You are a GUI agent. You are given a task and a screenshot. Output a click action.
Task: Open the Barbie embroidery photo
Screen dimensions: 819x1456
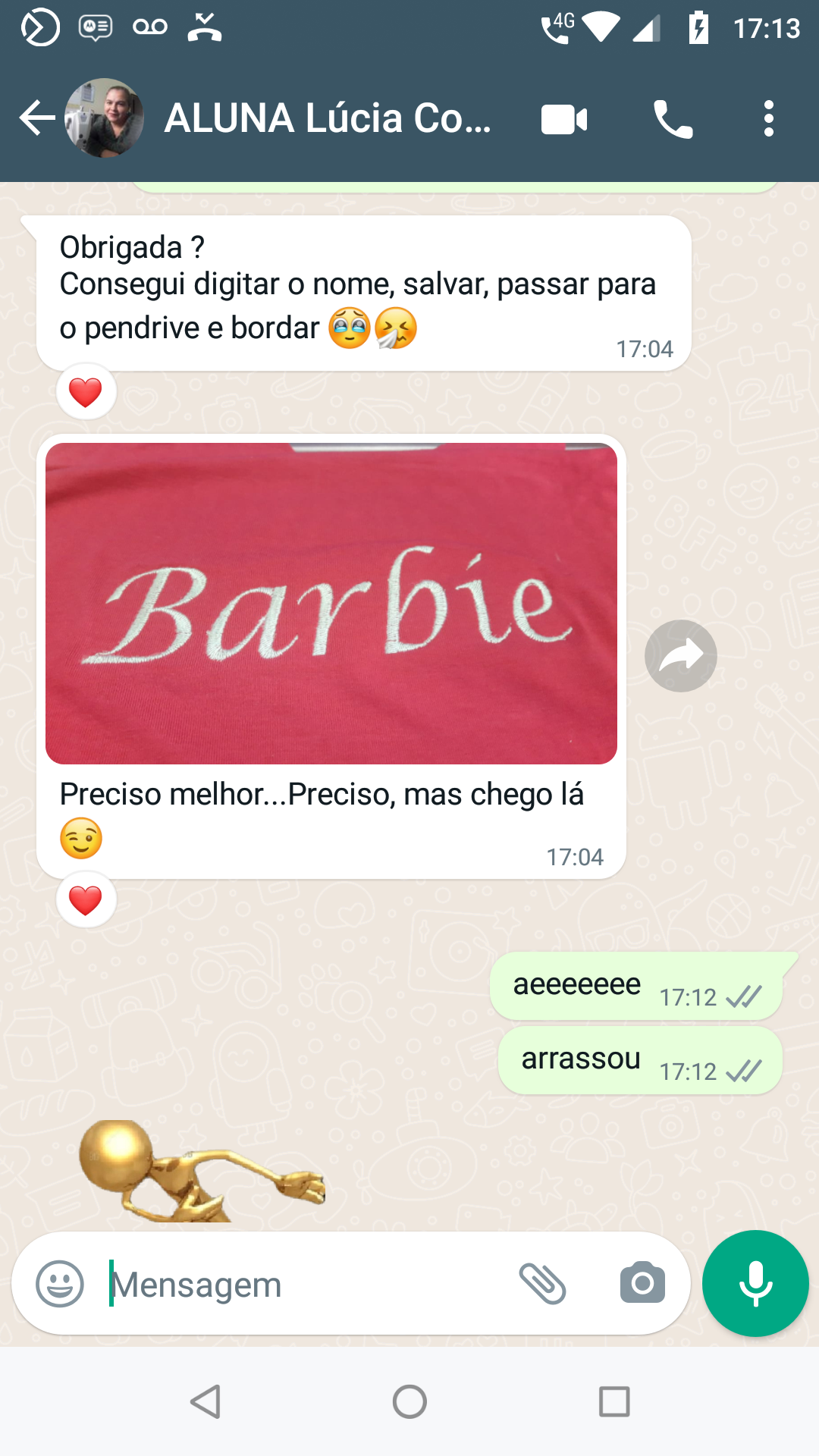tap(331, 604)
